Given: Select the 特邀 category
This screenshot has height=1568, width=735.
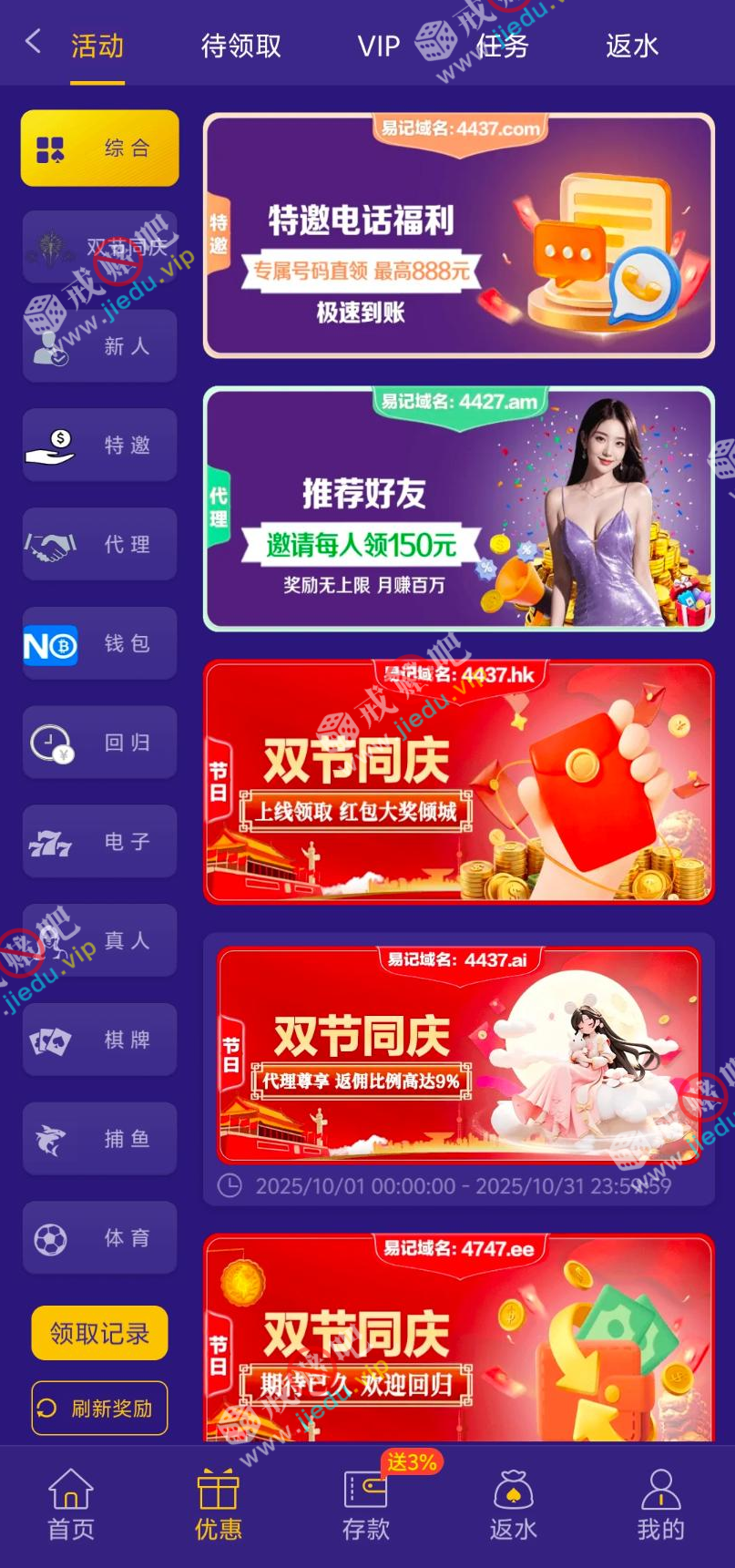Looking at the screenshot, I should pos(100,445).
